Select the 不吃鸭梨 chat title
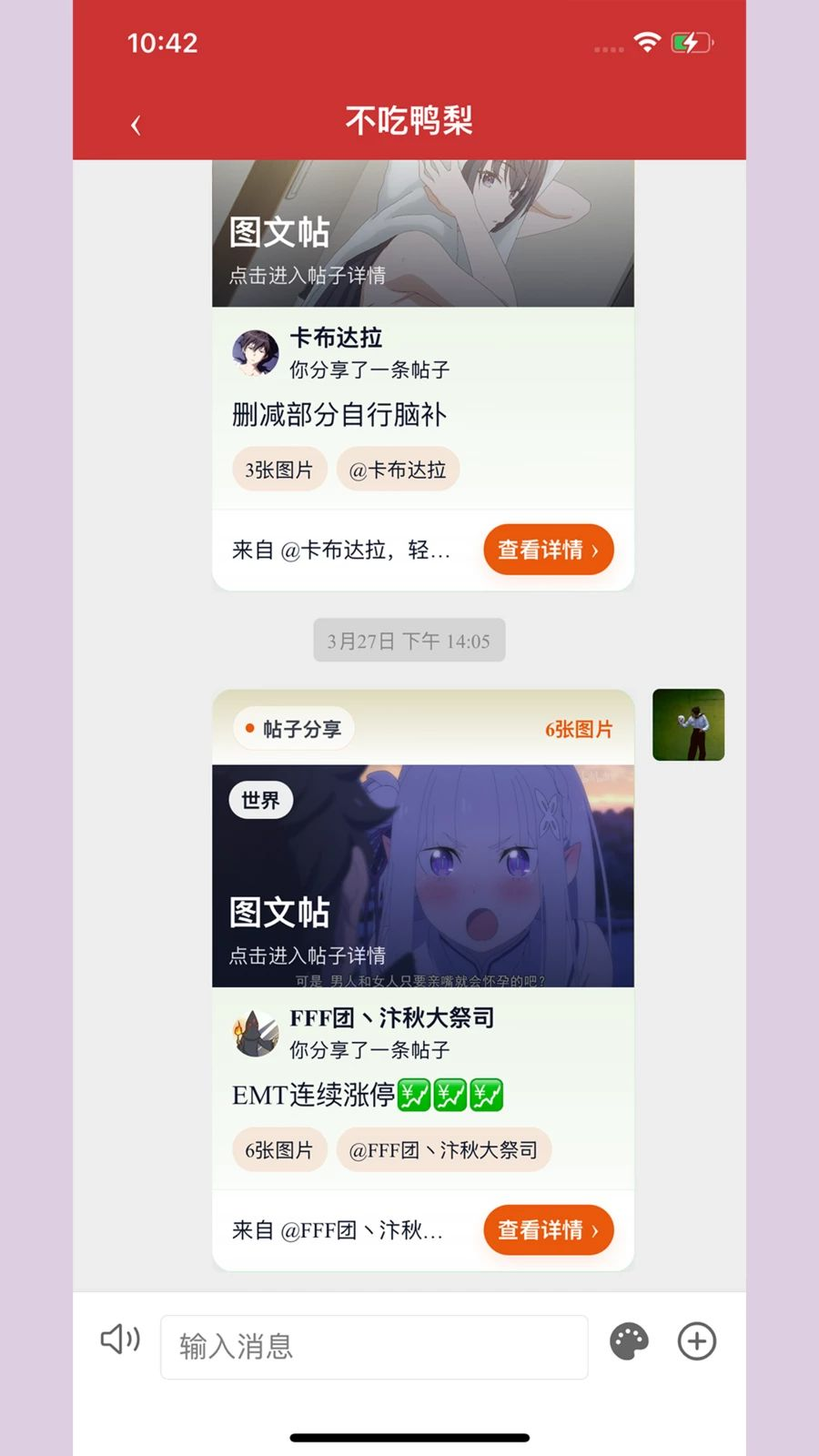This screenshot has width=819, height=1456. pos(409,120)
